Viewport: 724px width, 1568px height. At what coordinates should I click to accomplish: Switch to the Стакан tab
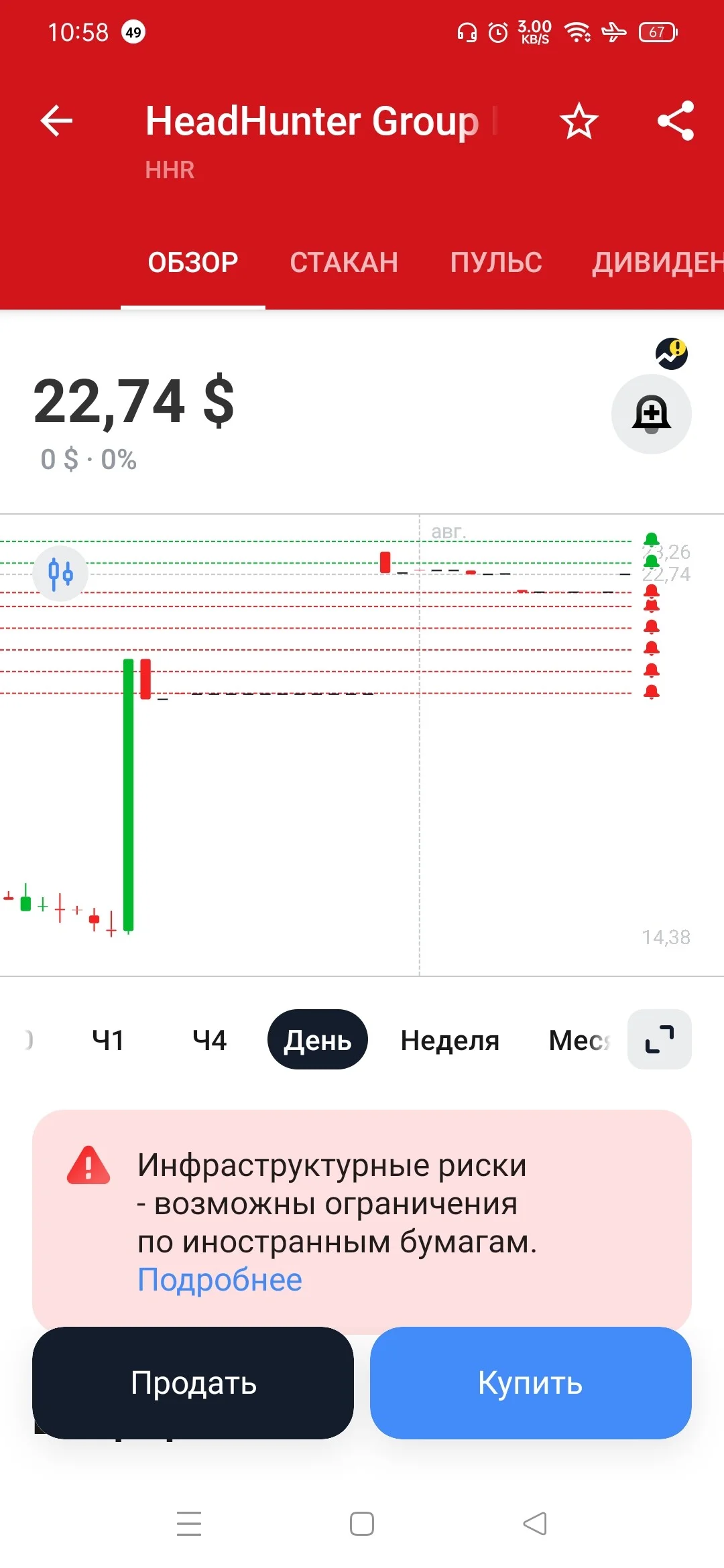click(344, 262)
